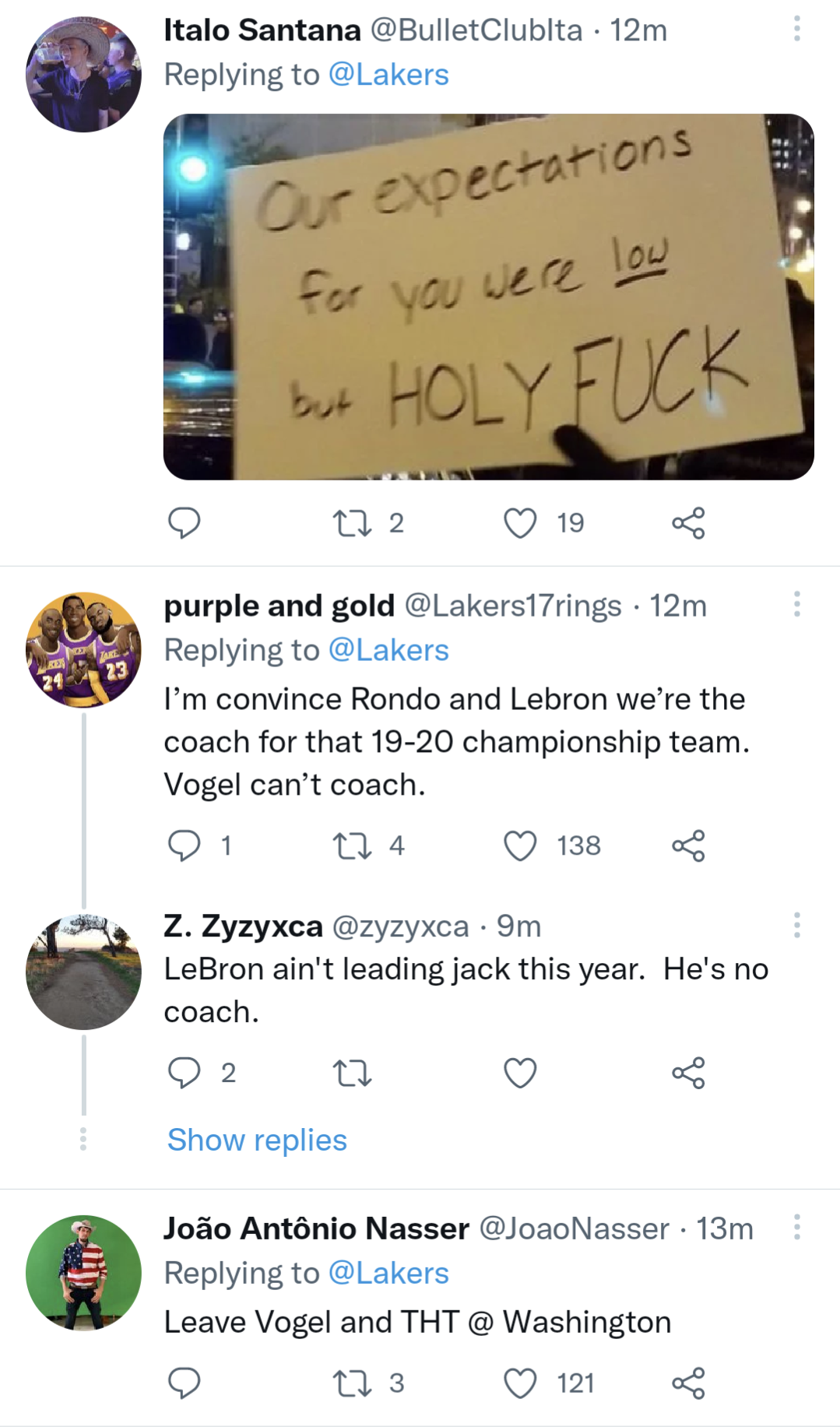Open @Lakers mention in Italo Santana's reply

391,75
